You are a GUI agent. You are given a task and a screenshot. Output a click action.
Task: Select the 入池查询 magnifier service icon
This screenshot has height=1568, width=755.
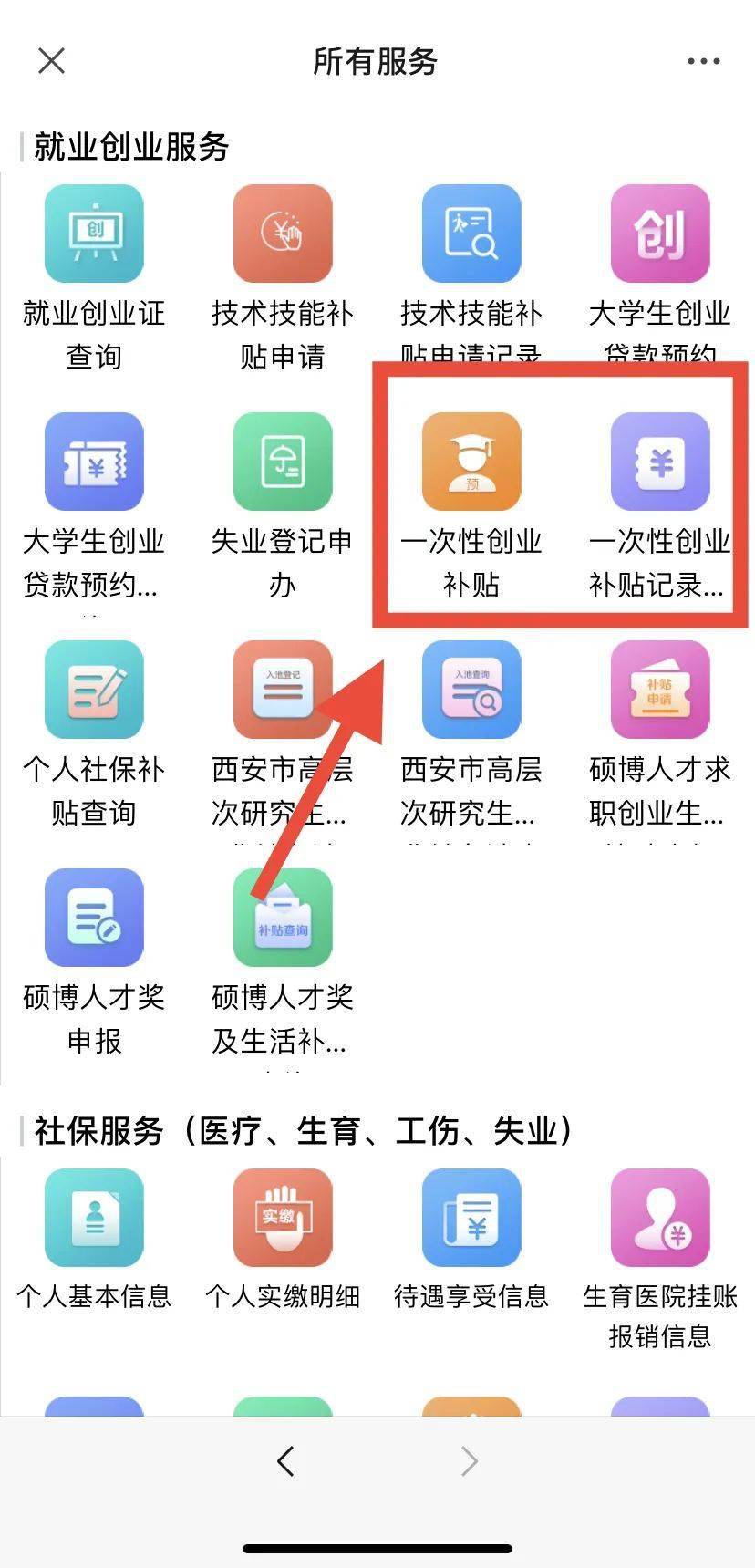(x=471, y=691)
